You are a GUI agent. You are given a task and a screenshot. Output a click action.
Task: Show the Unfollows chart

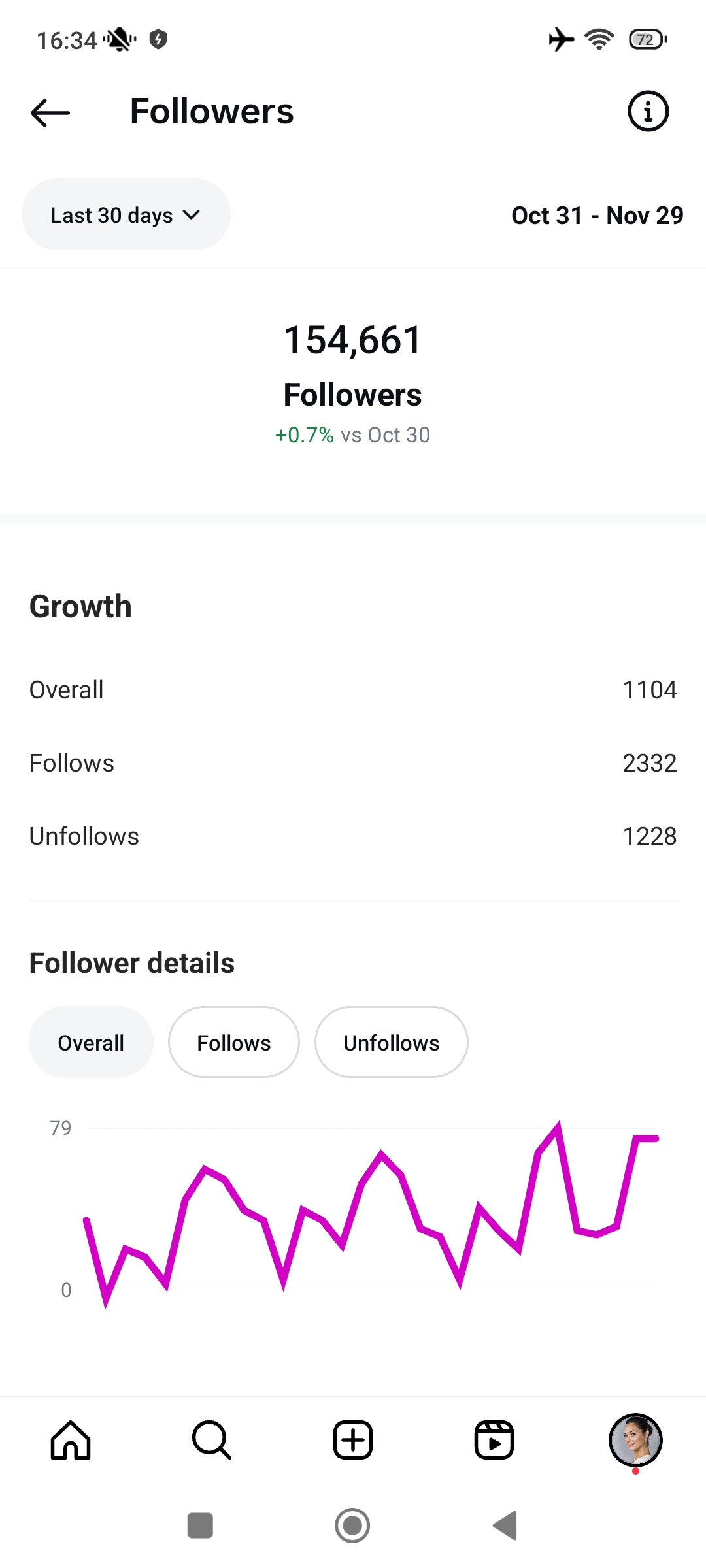click(x=391, y=1043)
